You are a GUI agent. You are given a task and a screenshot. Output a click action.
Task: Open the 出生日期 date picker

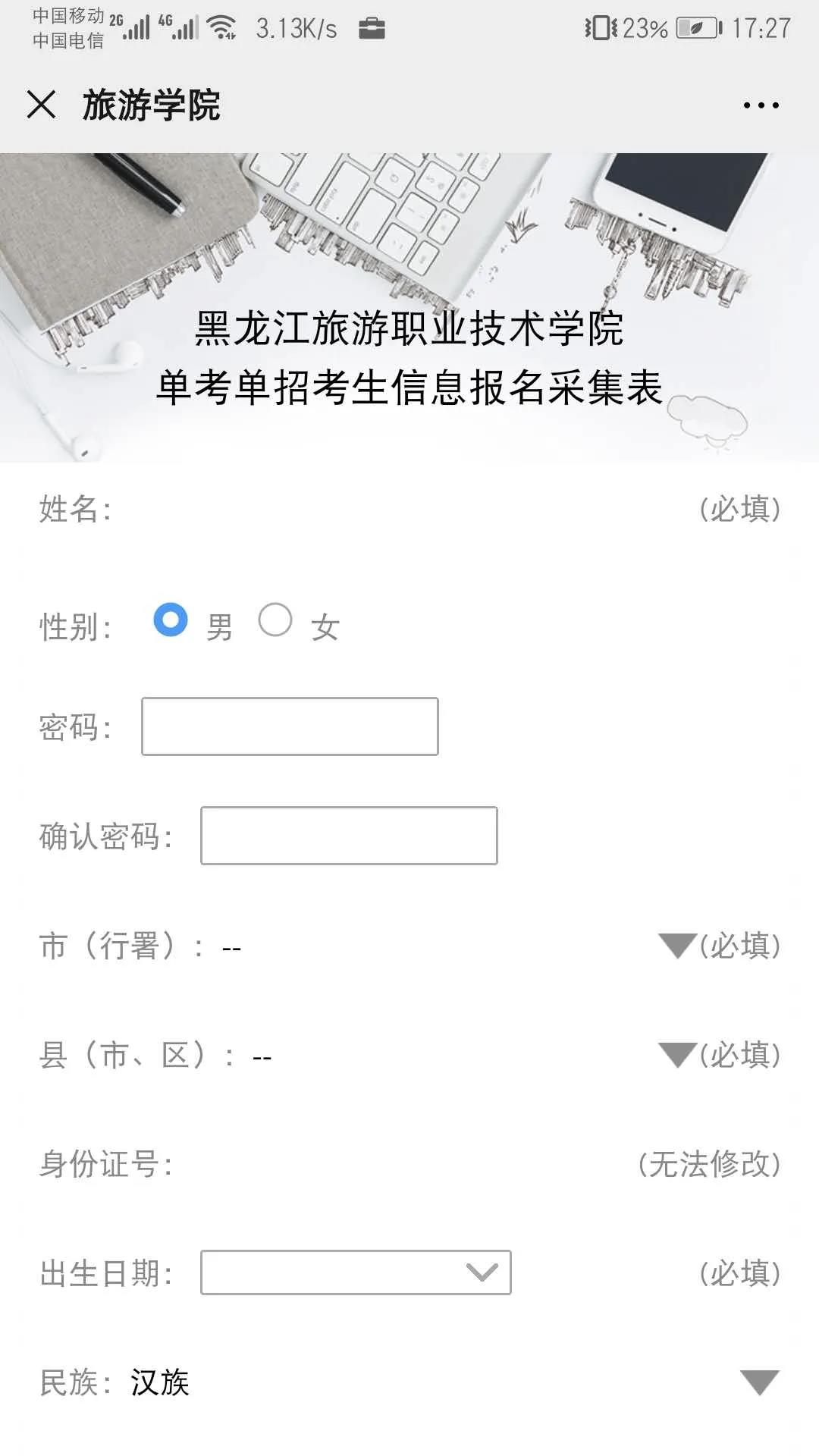[x=356, y=1272]
